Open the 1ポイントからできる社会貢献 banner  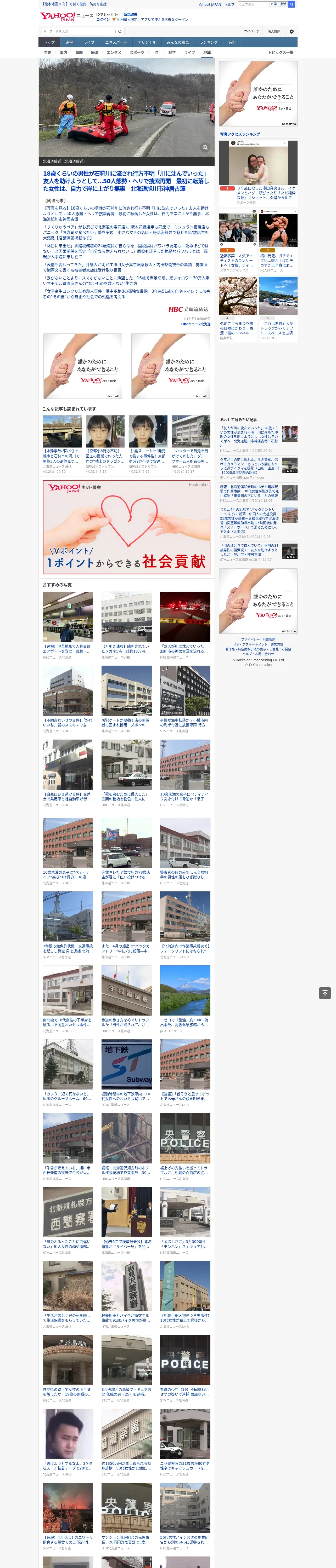[126, 527]
